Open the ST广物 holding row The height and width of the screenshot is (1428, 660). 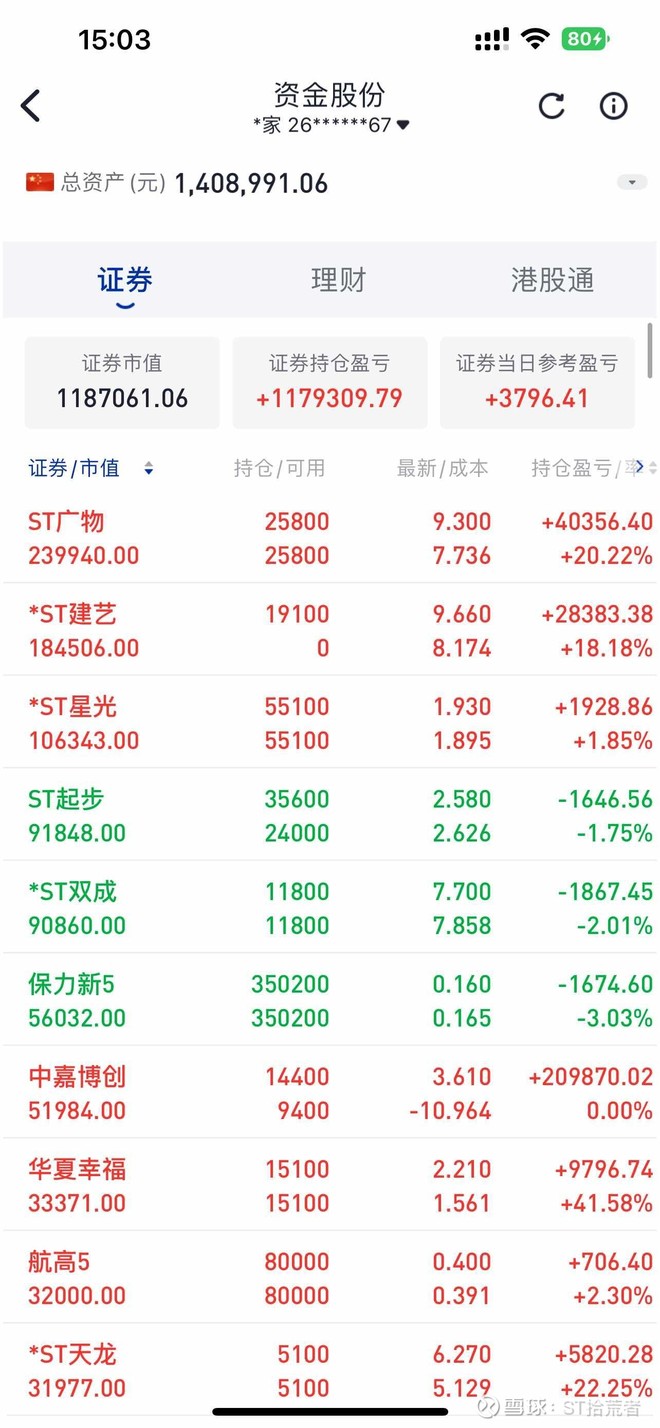[330, 538]
